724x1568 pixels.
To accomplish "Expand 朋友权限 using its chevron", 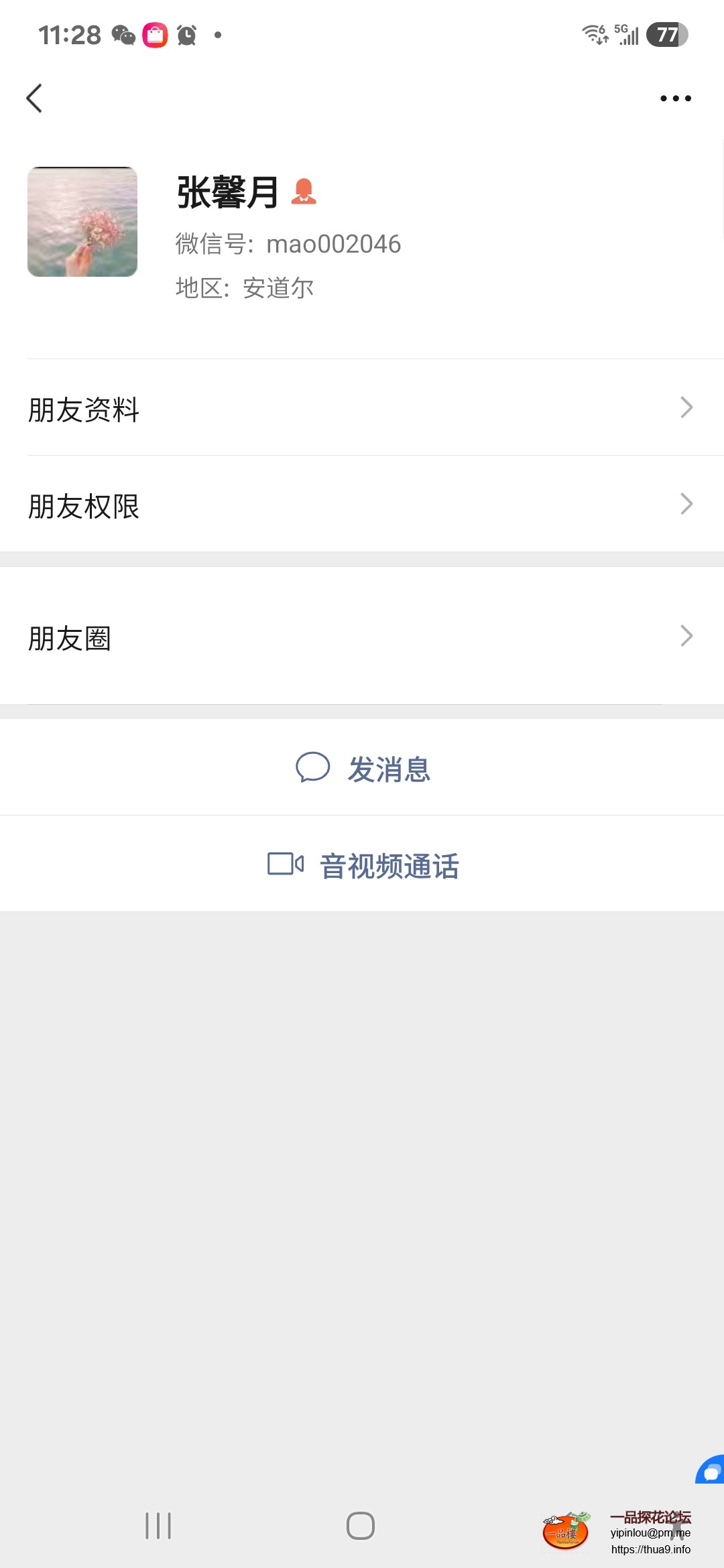I will click(685, 504).
